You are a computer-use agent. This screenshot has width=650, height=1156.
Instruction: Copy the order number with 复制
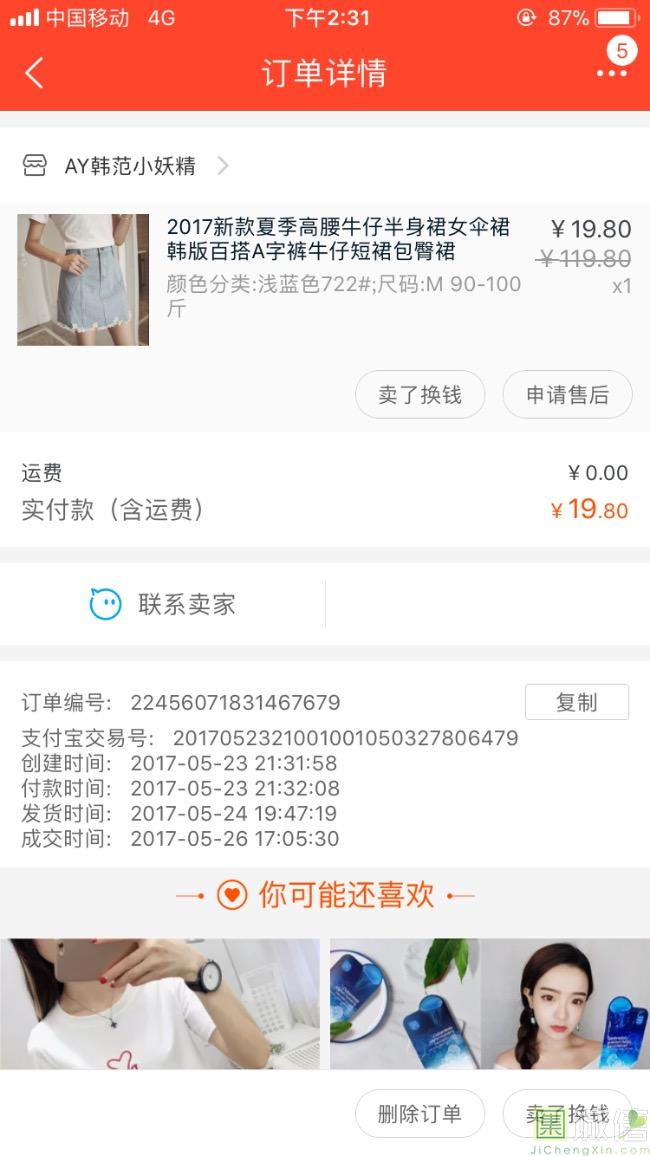[576, 702]
